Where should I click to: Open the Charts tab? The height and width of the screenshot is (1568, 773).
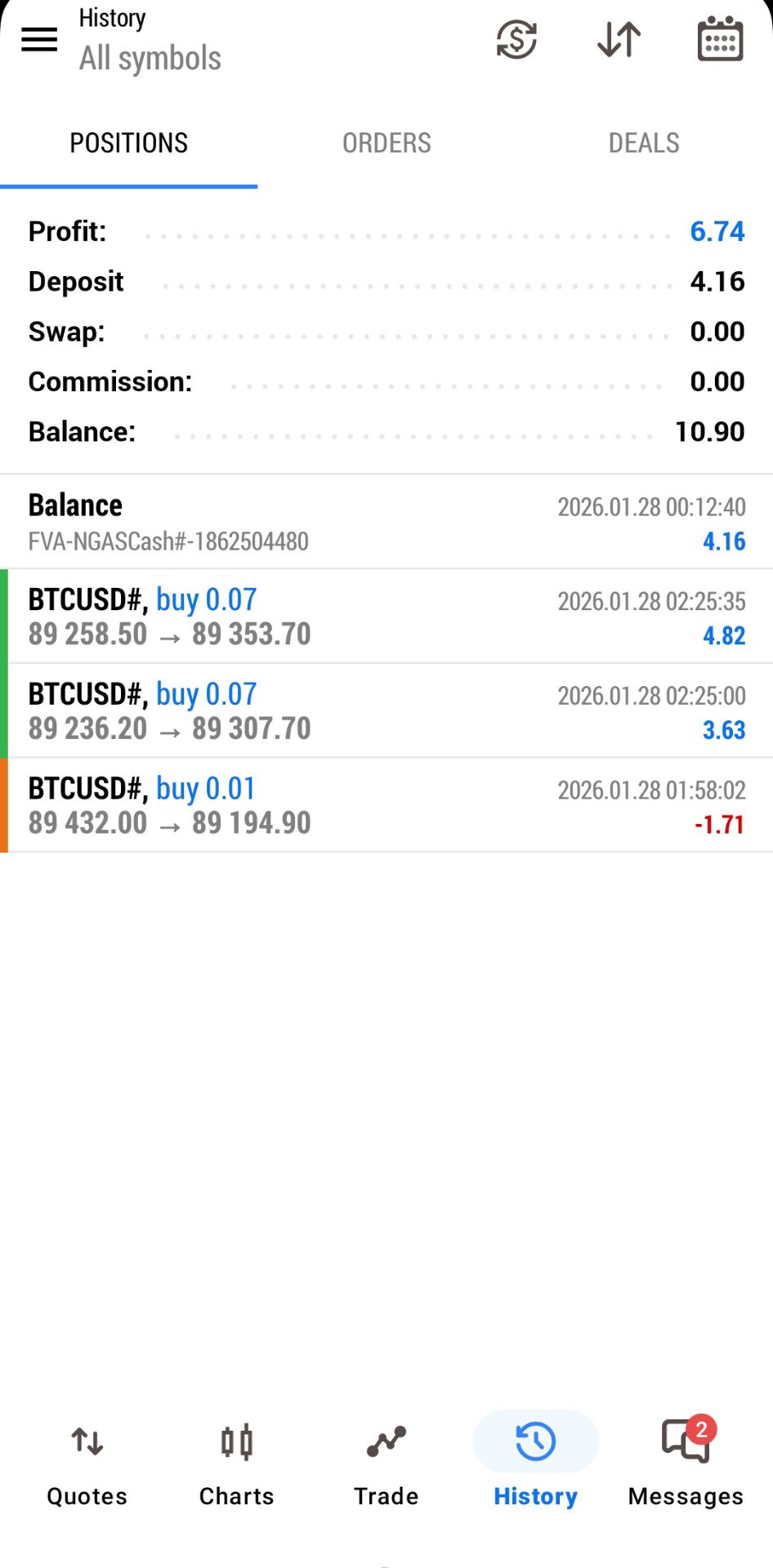[237, 1463]
